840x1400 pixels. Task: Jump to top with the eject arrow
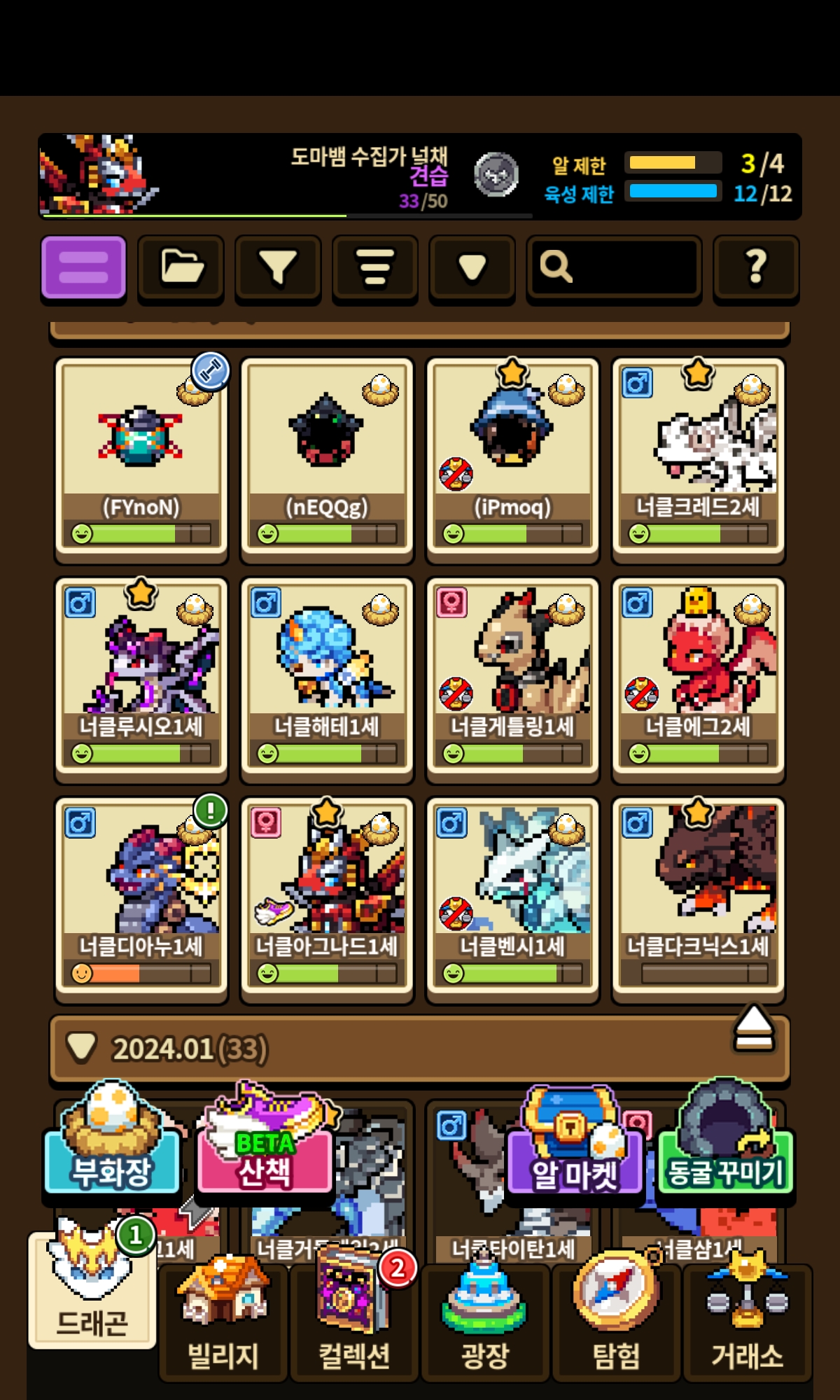click(x=754, y=1029)
